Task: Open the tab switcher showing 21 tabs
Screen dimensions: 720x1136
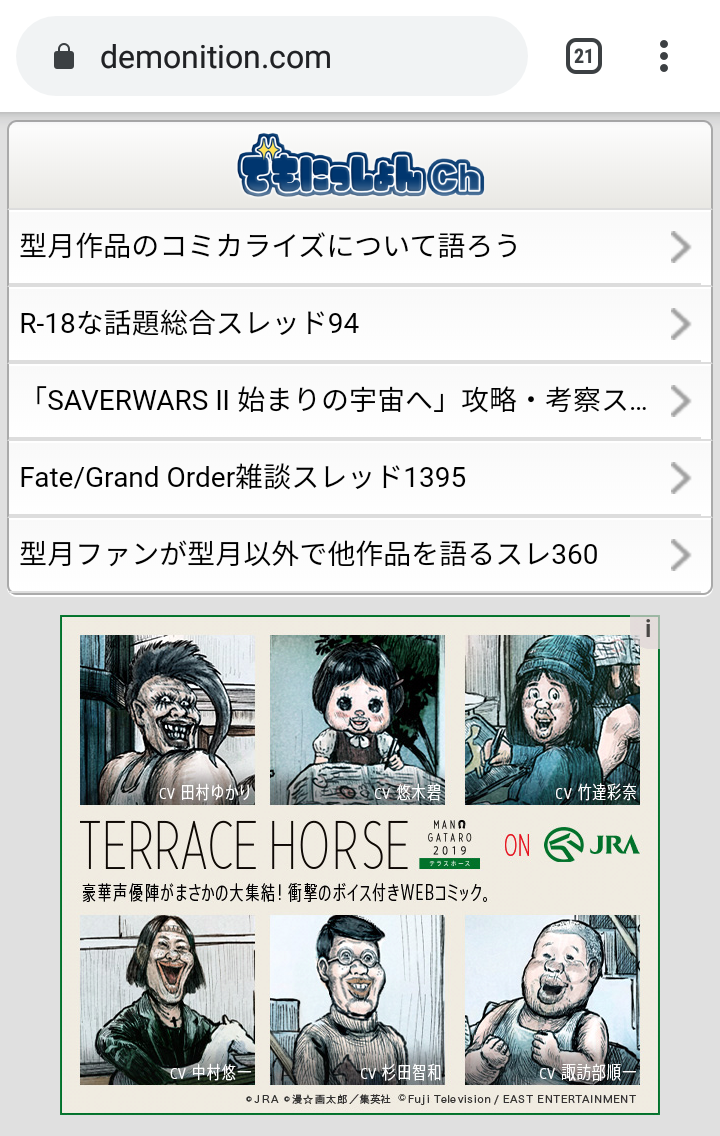Action: click(583, 57)
